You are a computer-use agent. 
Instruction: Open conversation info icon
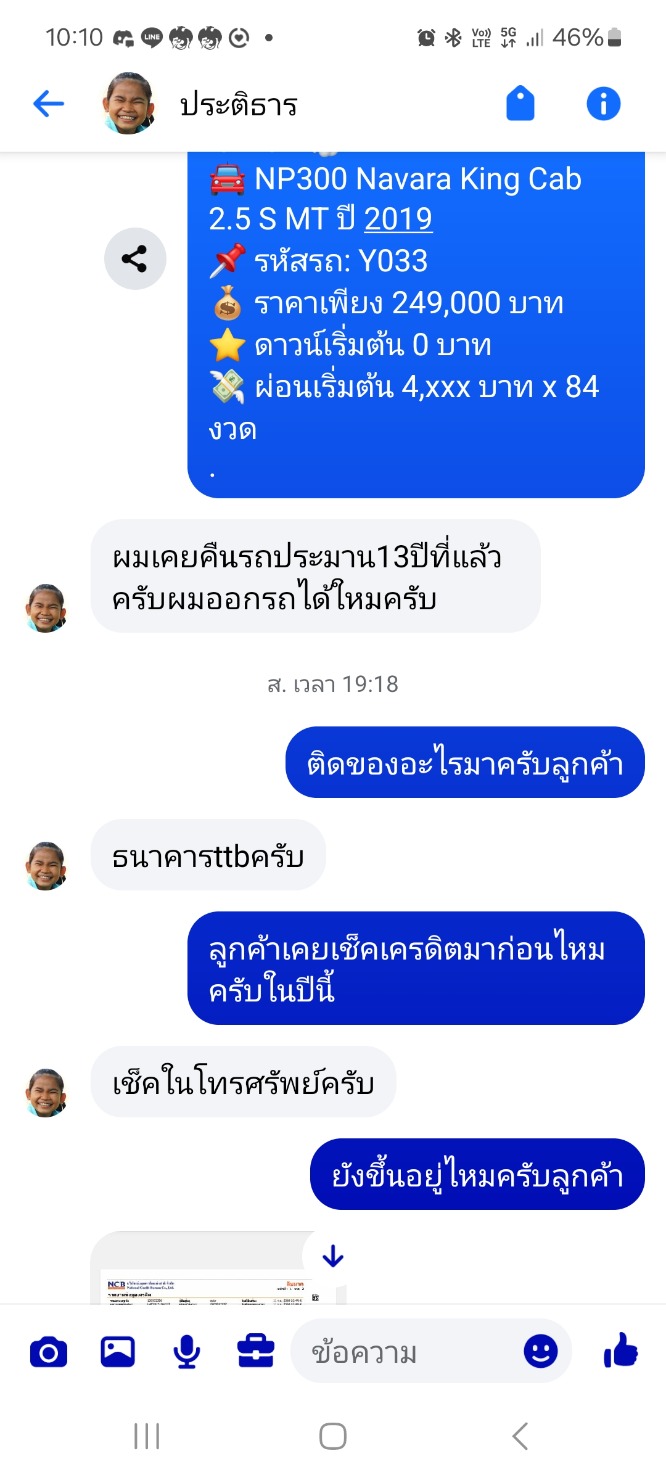click(603, 103)
